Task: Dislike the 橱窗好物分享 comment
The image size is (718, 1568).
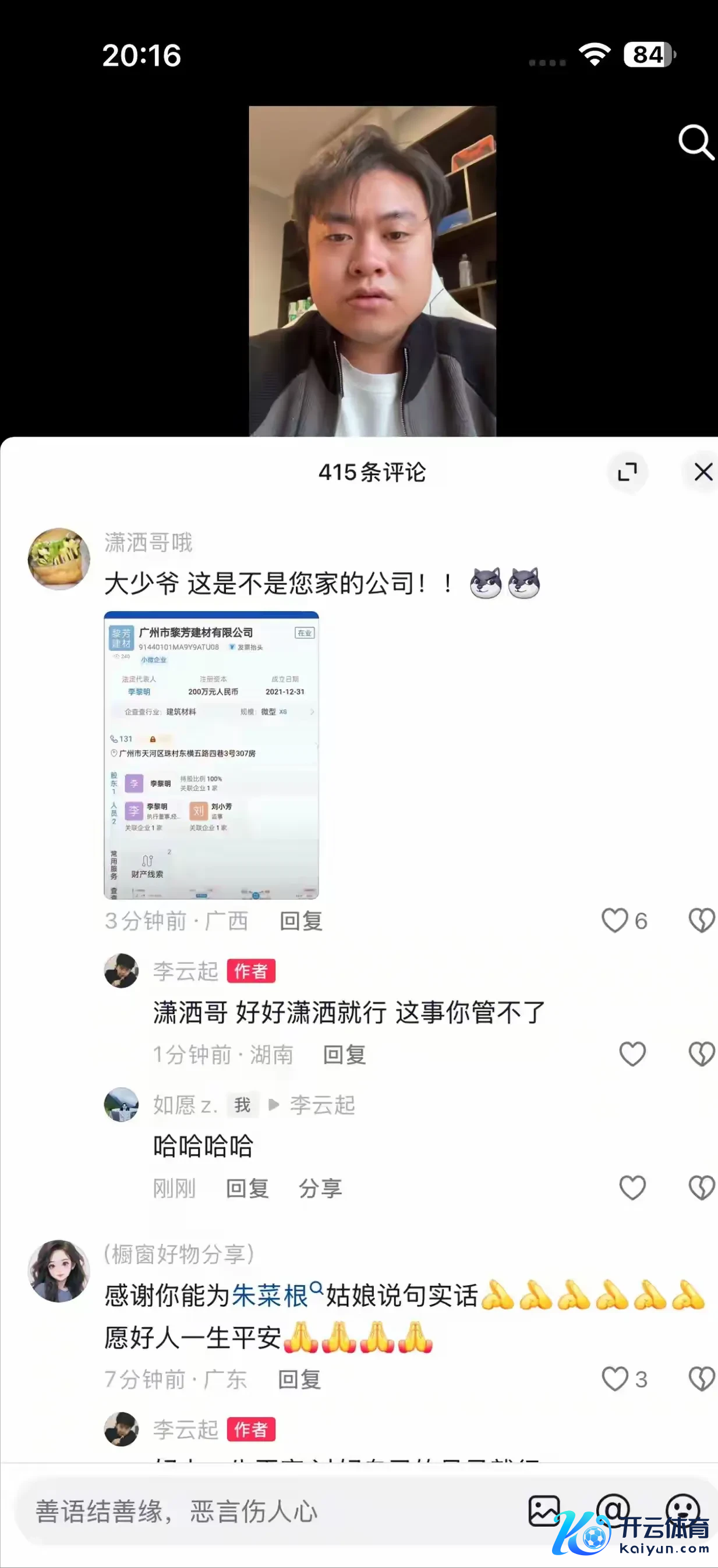Action: [x=701, y=1379]
